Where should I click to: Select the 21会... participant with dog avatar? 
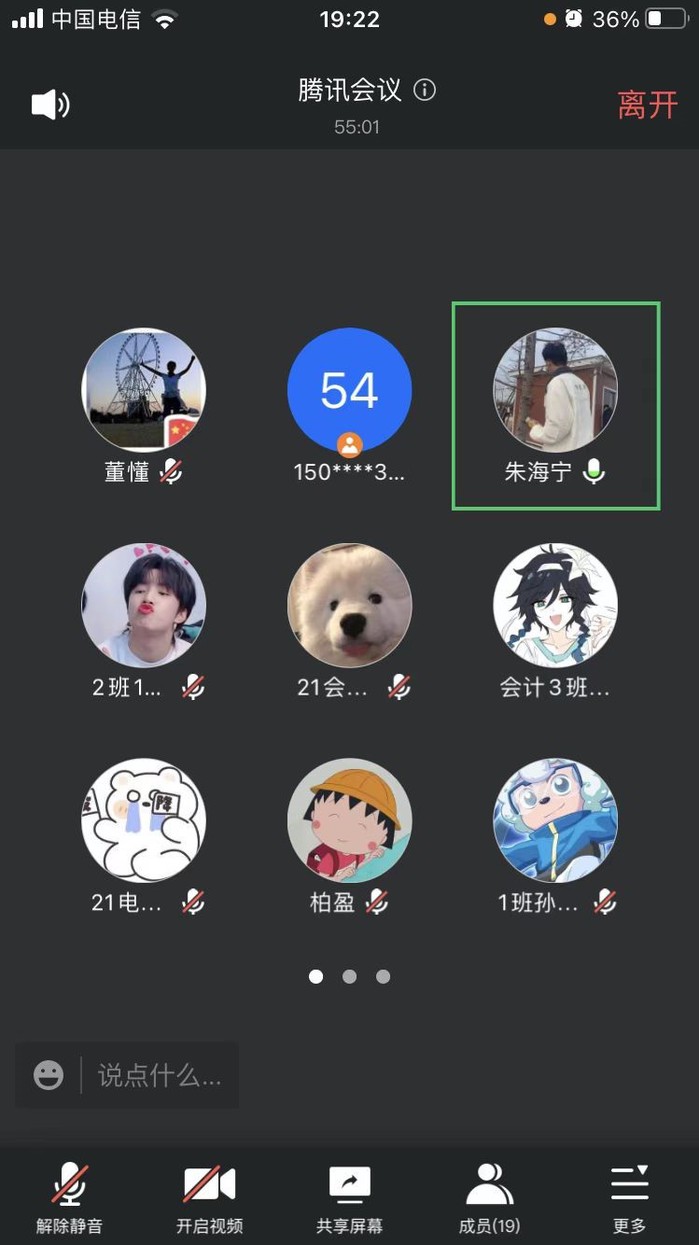coord(349,605)
